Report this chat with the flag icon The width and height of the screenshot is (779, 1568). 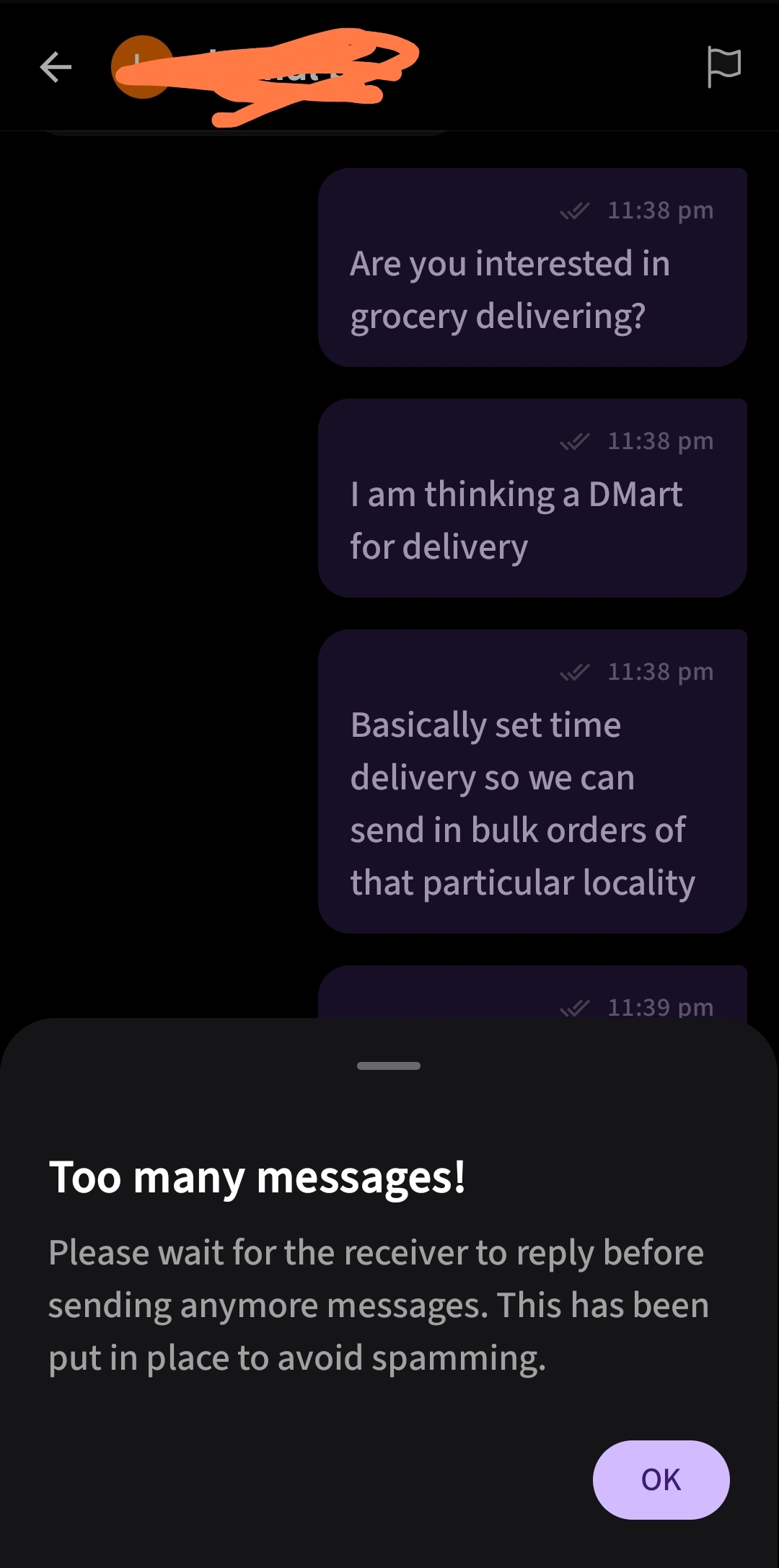coord(723,67)
